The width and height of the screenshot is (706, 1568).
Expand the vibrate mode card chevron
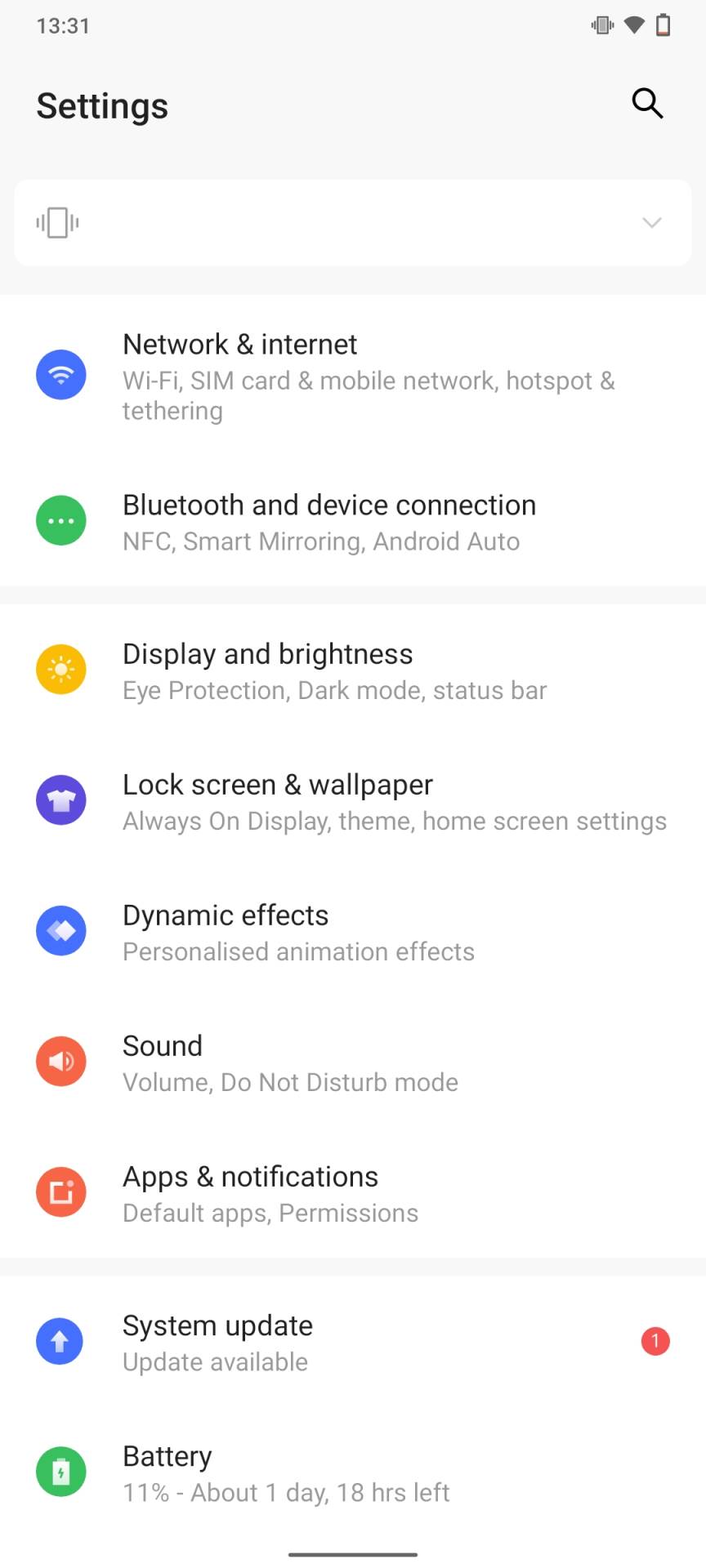651,222
